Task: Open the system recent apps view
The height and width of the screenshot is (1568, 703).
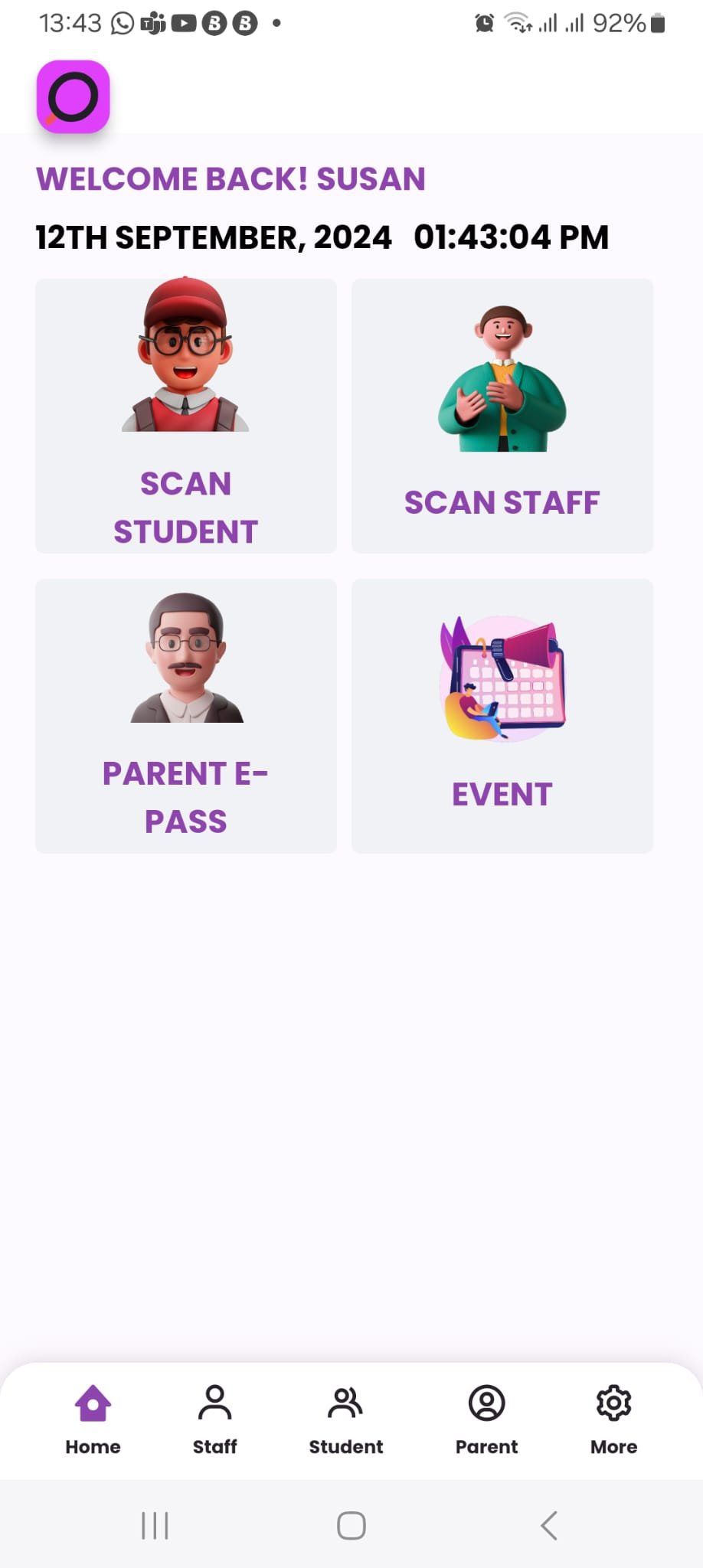Action: point(155,1525)
